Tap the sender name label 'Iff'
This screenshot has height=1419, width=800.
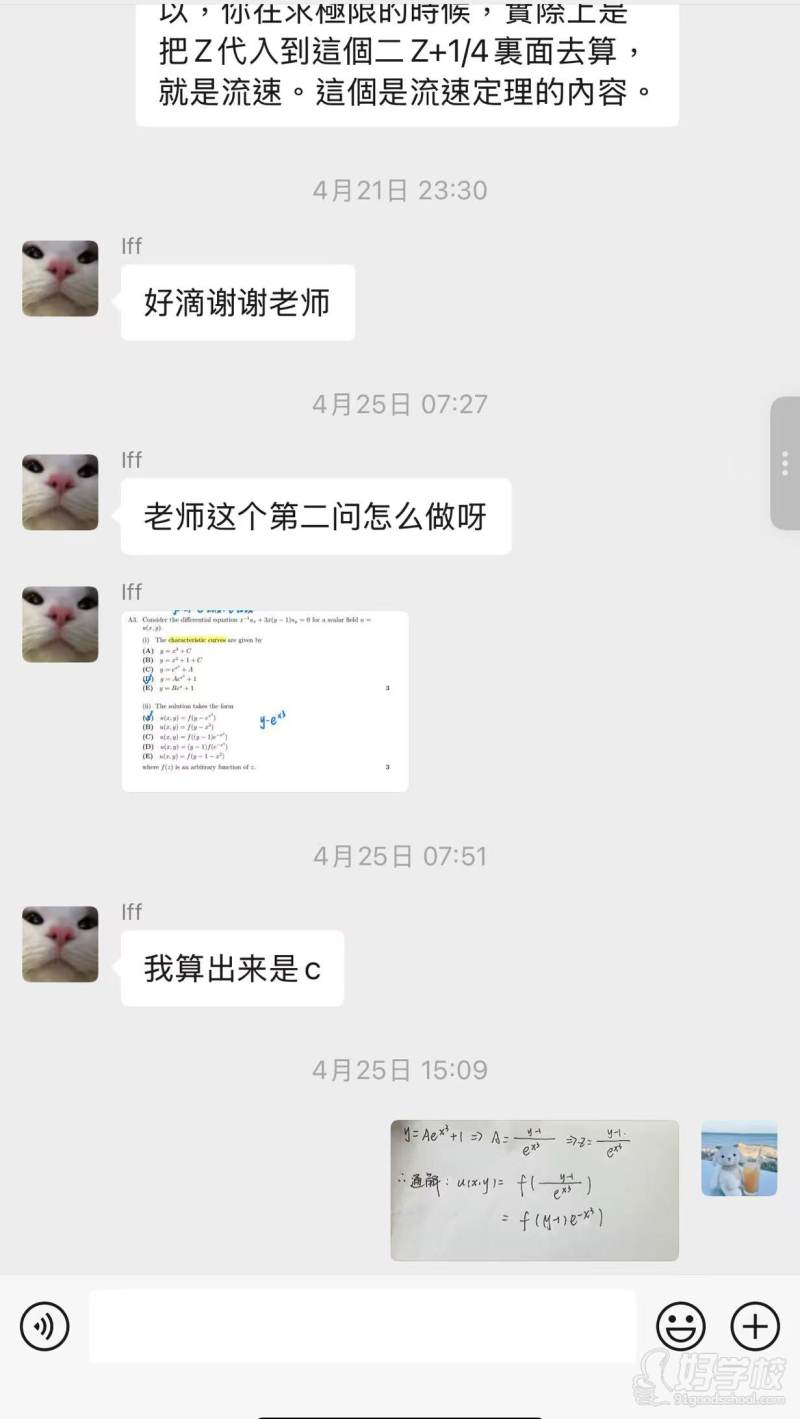pyautogui.click(x=131, y=245)
